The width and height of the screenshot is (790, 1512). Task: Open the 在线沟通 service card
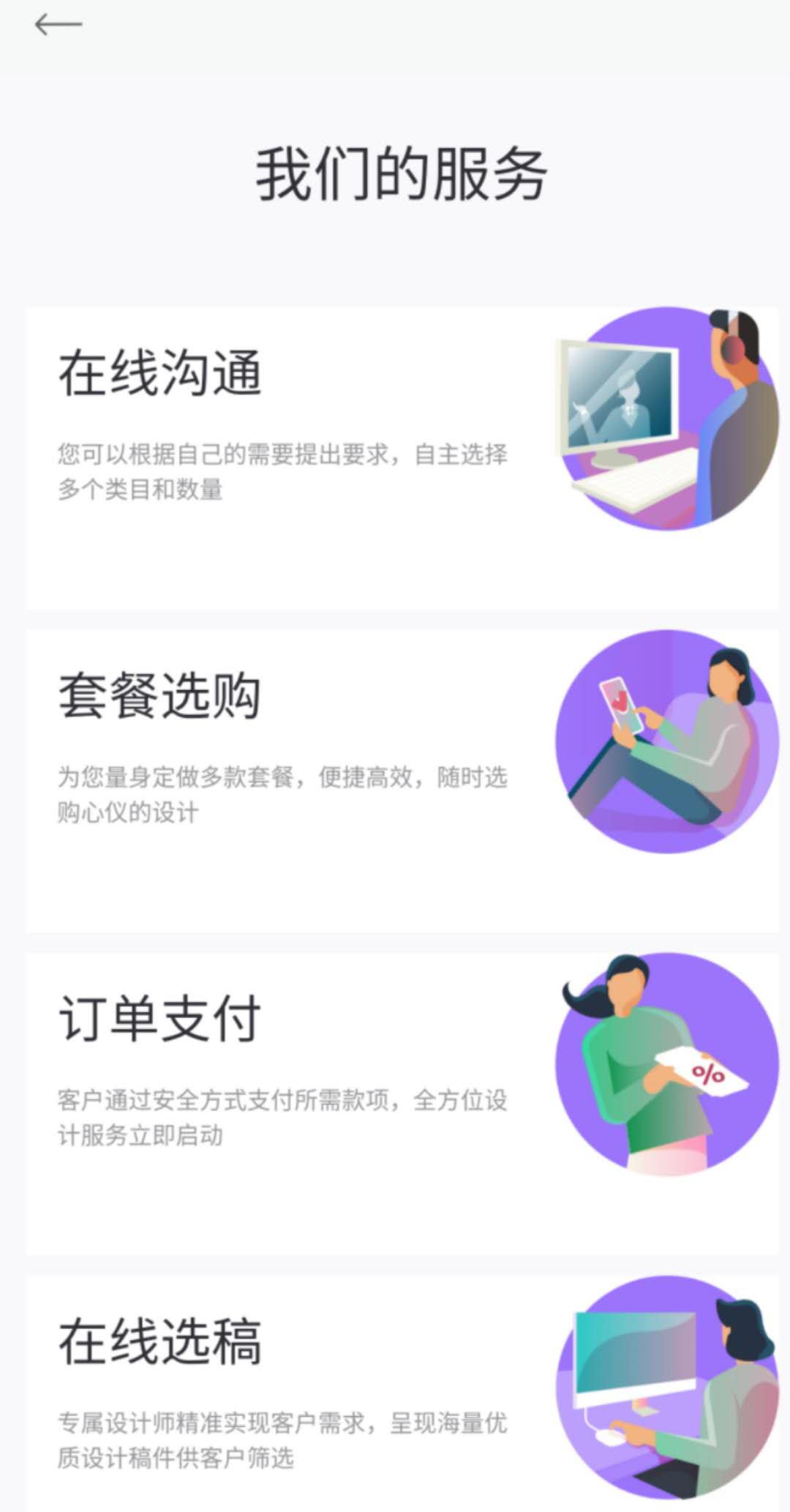(x=402, y=457)
